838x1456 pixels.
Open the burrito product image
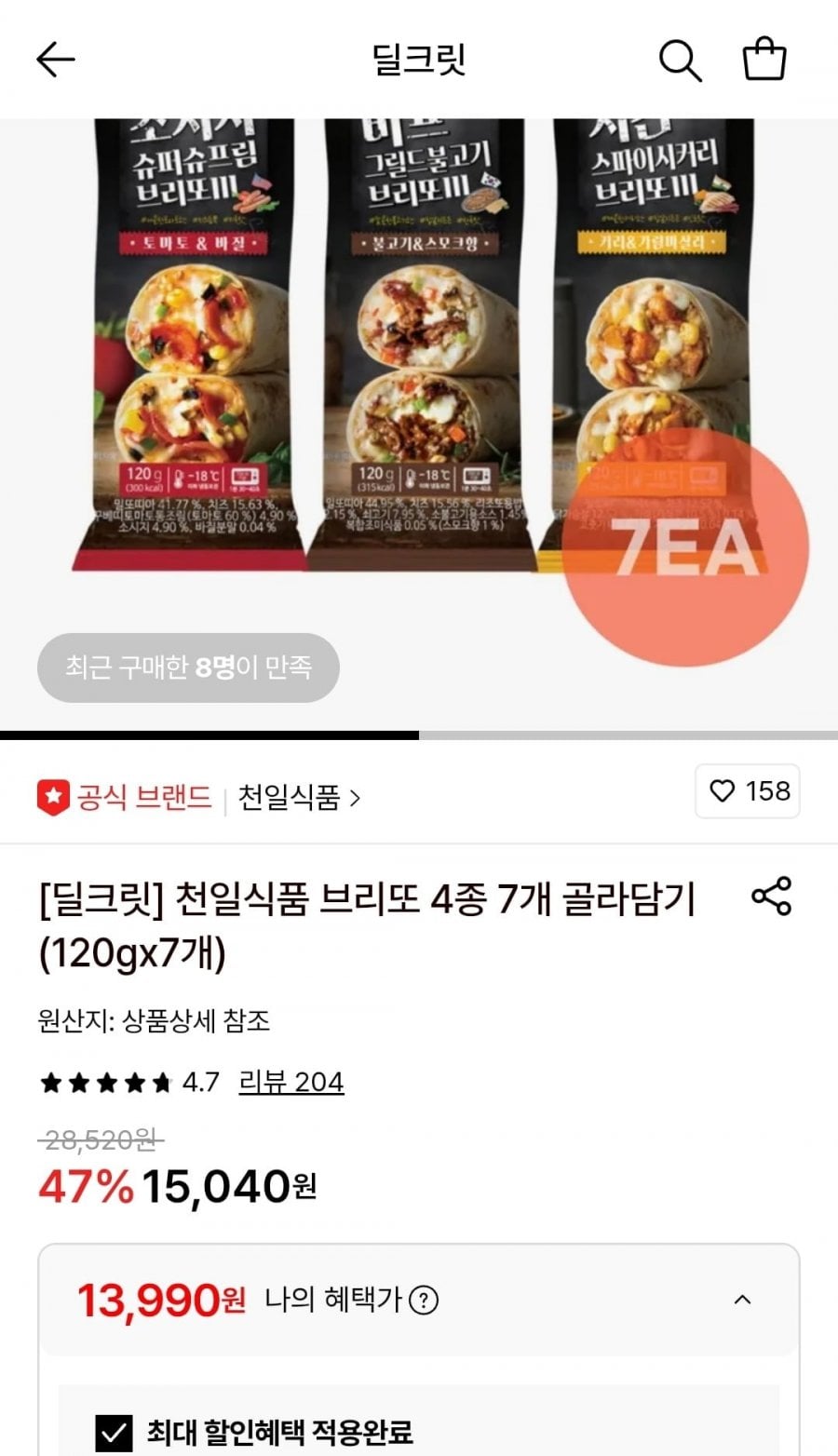pos(419,372)
